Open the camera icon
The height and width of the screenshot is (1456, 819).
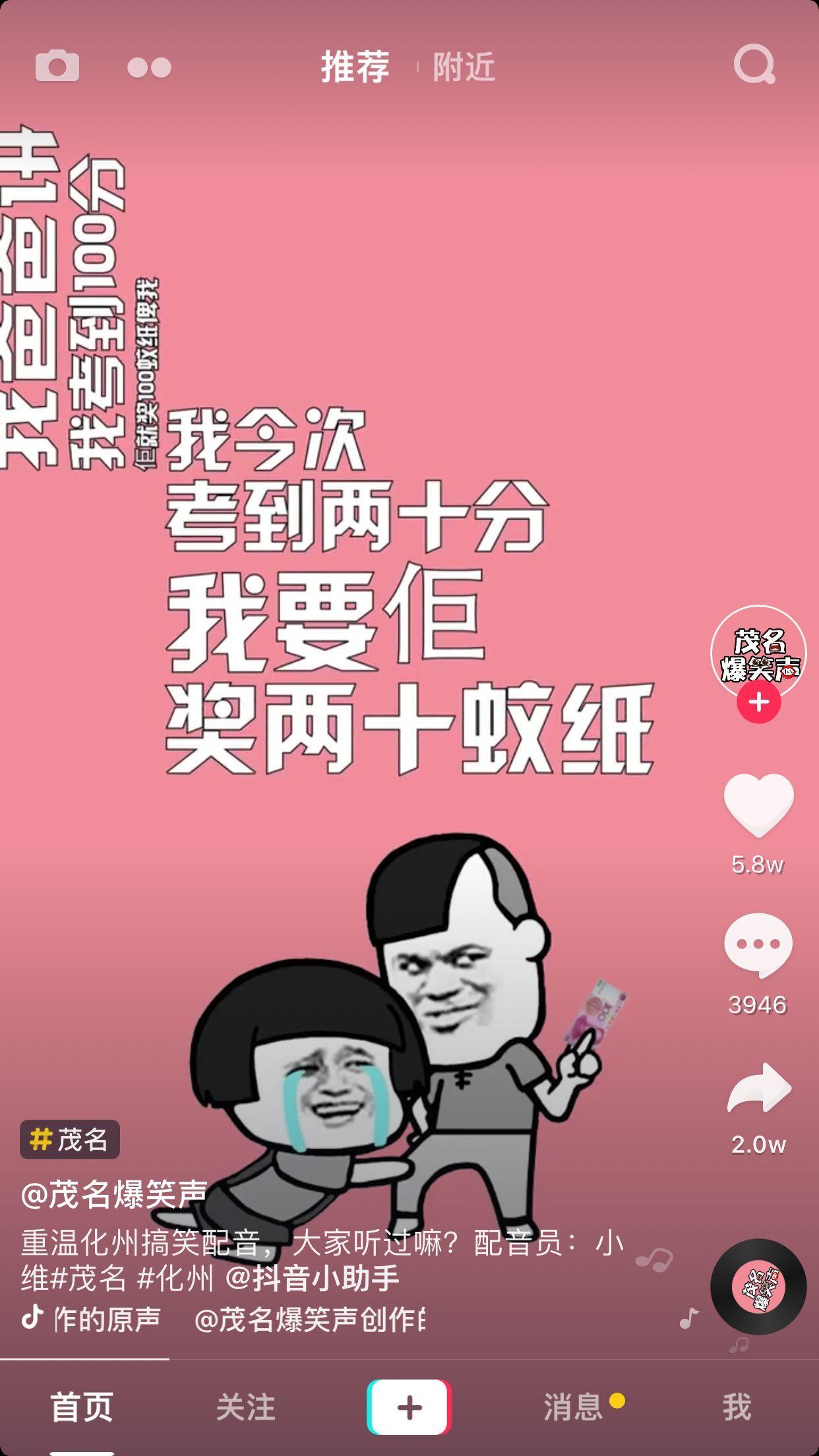57,66
